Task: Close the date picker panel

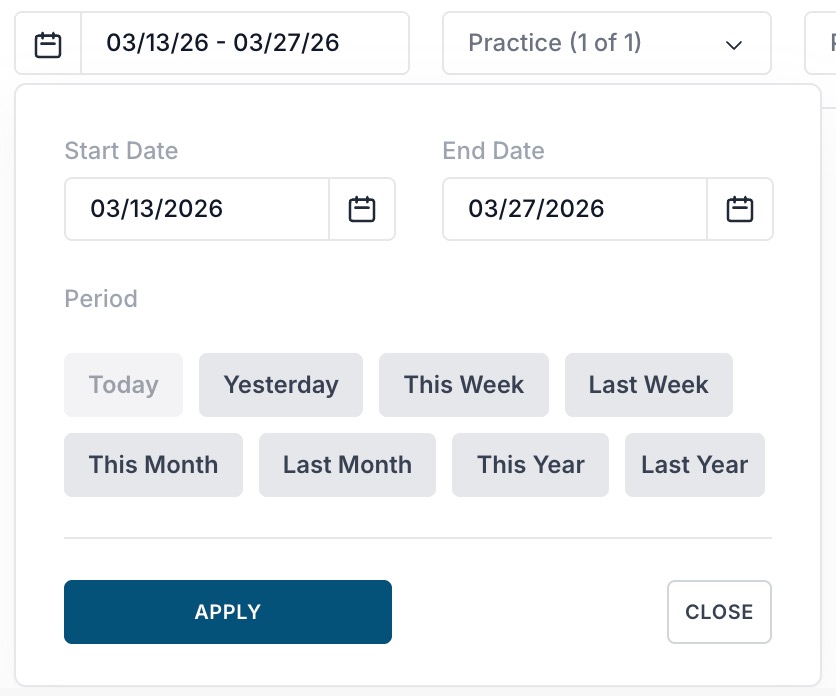Action: 719,612
